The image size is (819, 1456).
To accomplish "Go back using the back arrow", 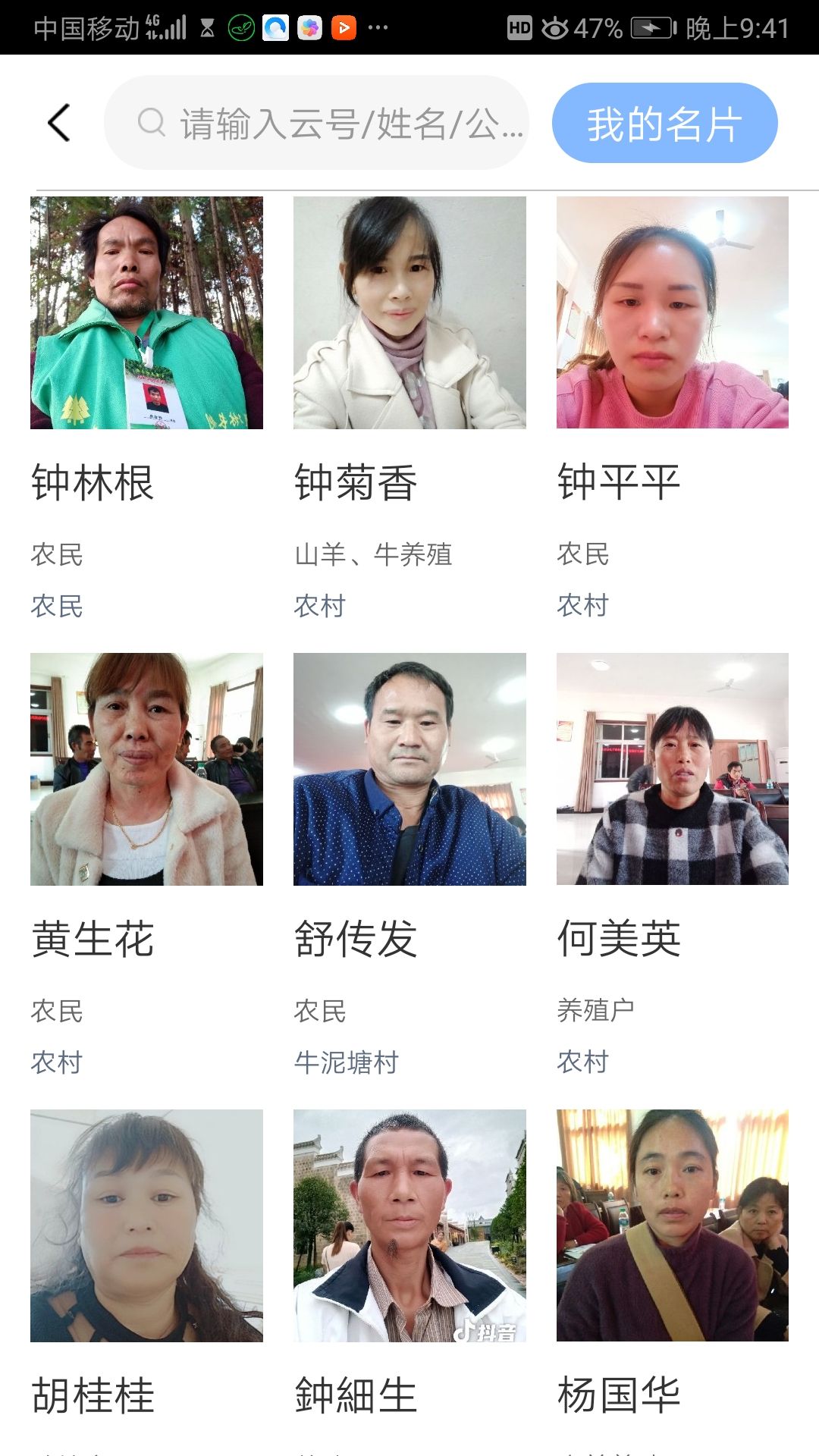I will 59,123.
